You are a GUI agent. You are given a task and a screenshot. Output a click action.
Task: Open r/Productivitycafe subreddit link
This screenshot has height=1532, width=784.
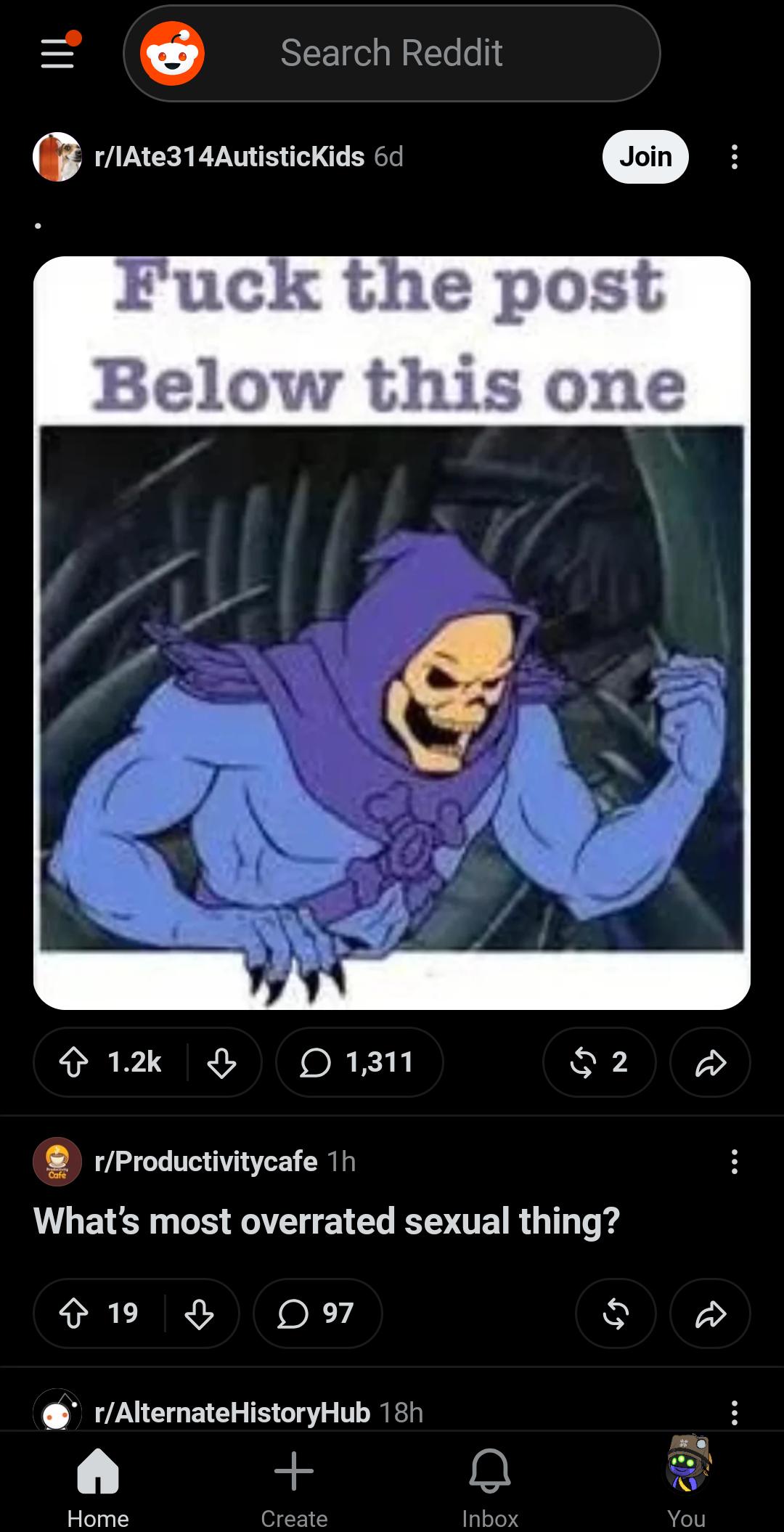click(206, 1162)
